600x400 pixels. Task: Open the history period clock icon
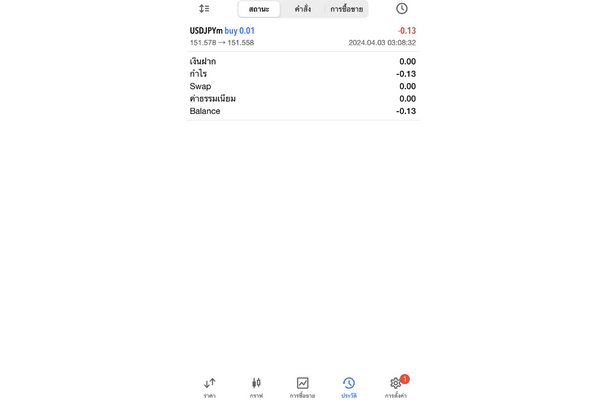402,9
